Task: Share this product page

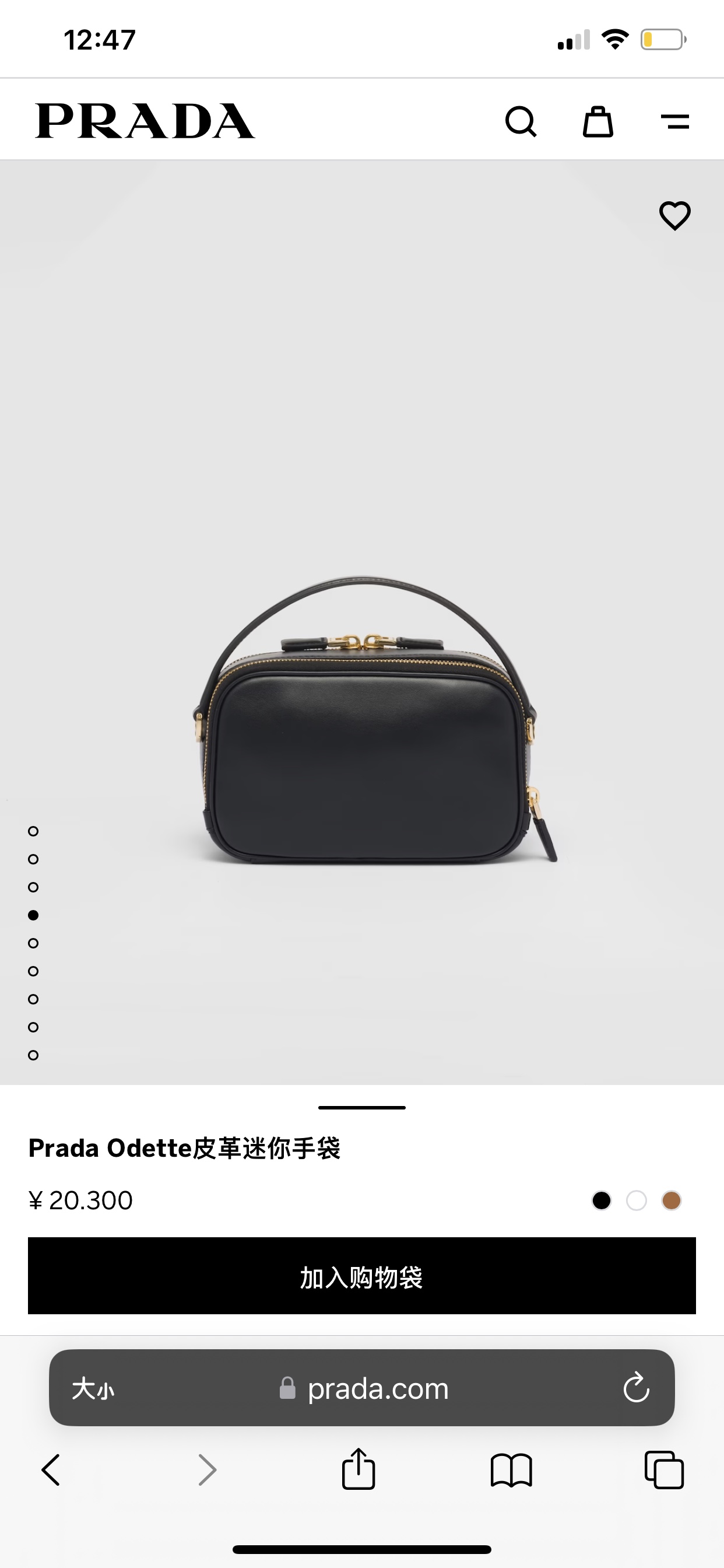Action: pos(359,1469)
